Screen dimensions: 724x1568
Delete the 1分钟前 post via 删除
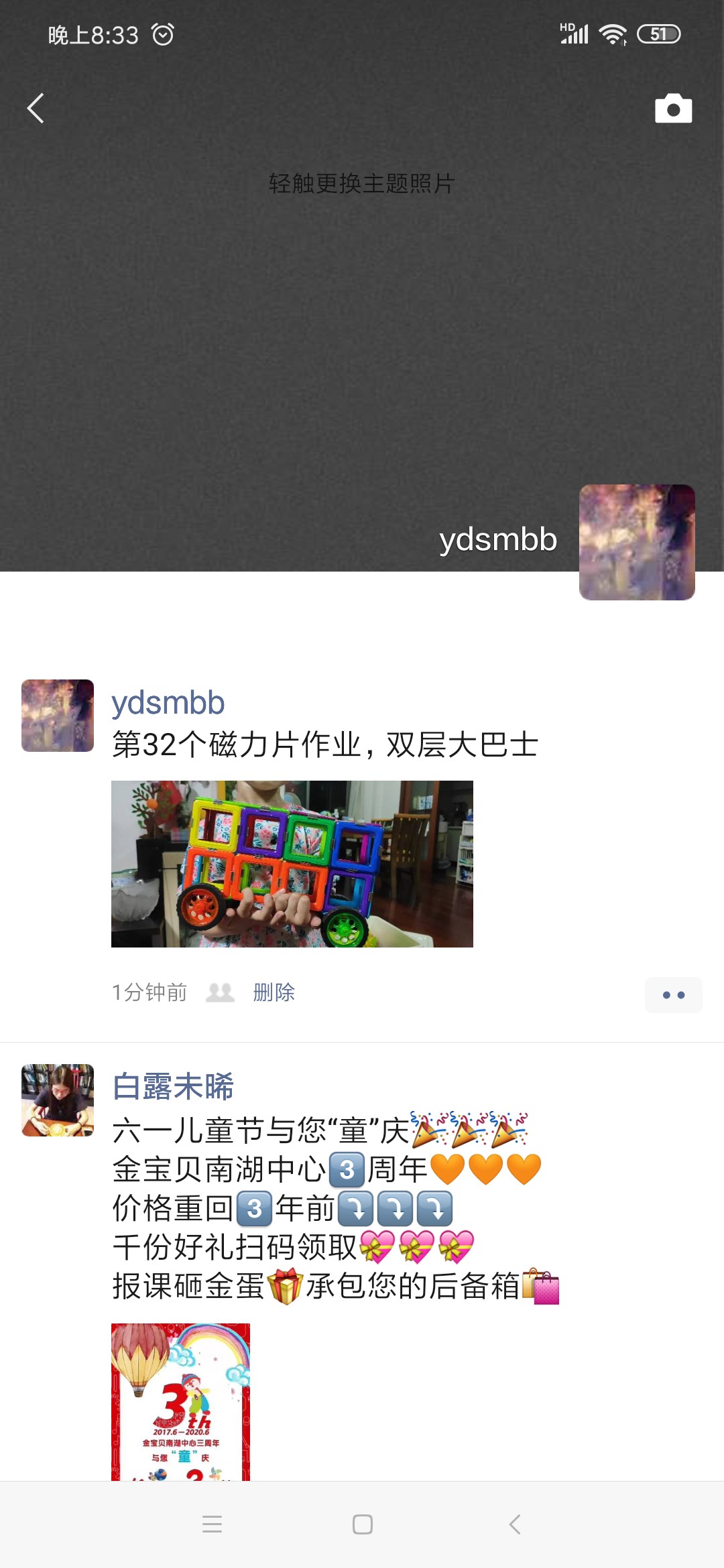274,992
